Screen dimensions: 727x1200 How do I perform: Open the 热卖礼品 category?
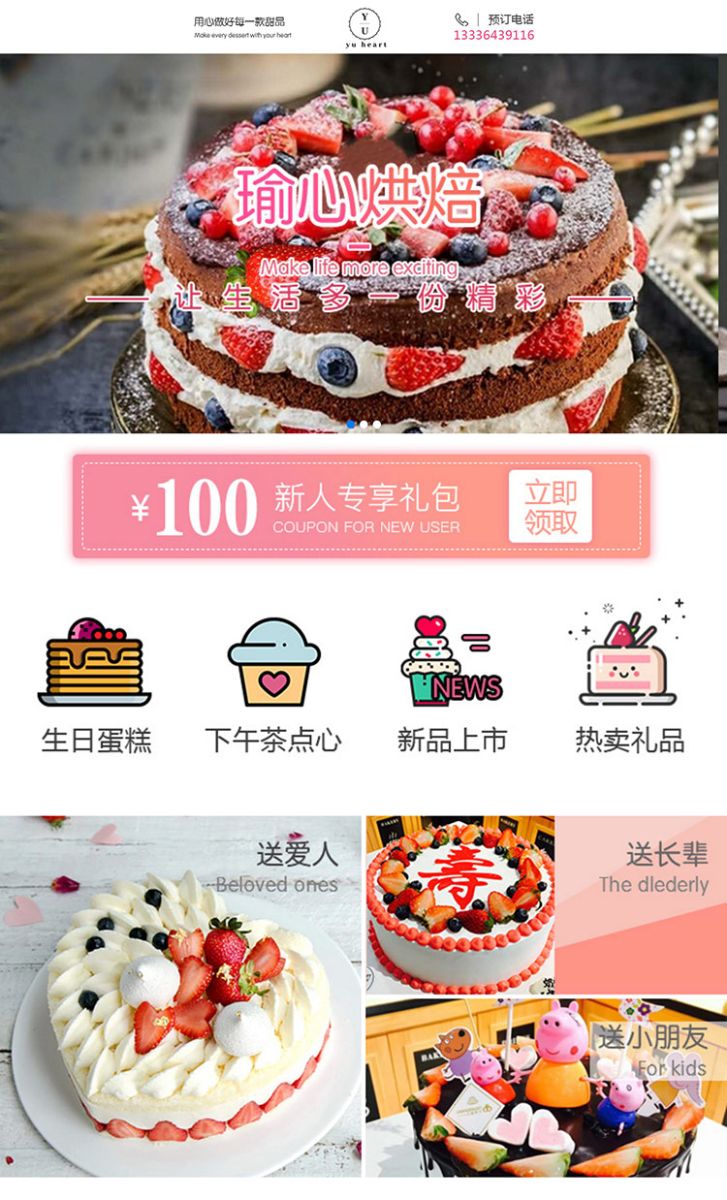point(629,685)
